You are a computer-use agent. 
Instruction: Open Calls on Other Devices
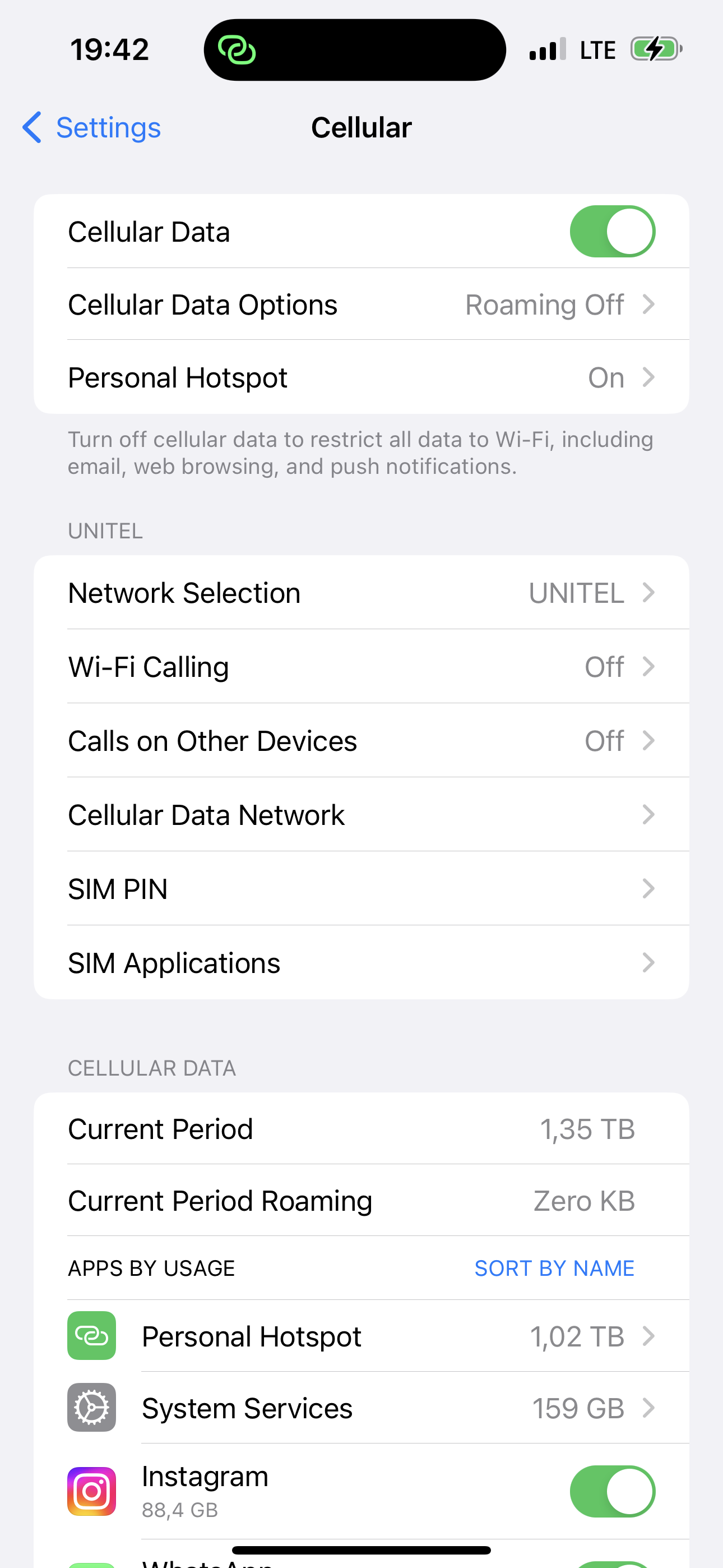pyautogui.click(x=361, y=741)
